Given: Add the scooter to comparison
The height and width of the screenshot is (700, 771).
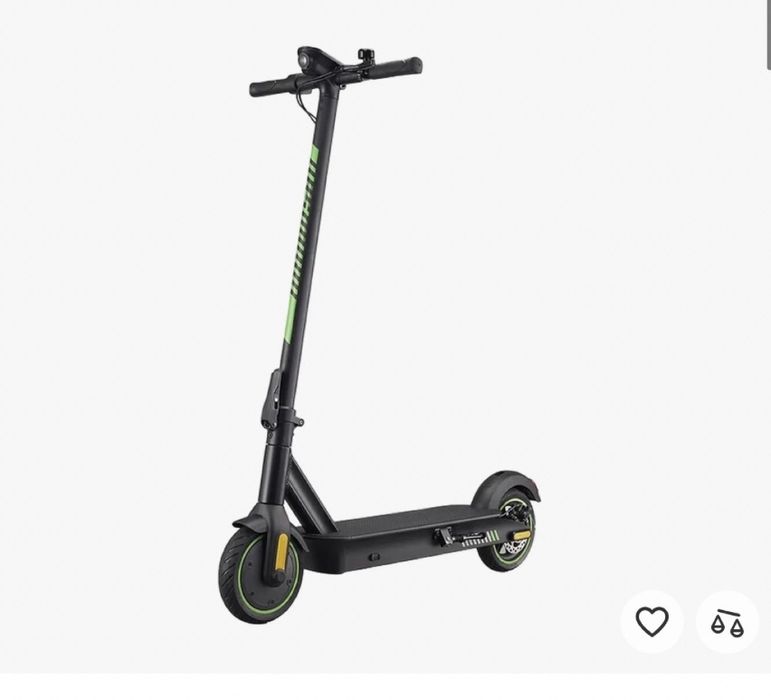Looking at the screenshot, I should click(727, 622).
